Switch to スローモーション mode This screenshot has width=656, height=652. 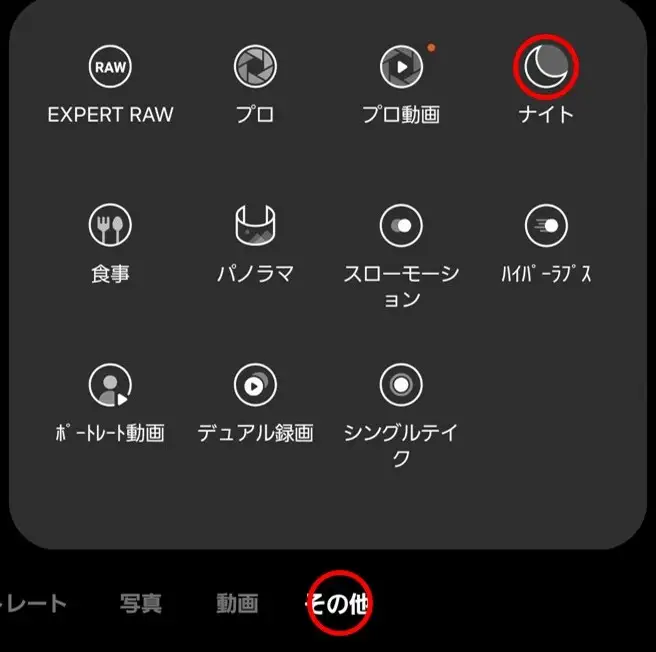point(401,227)
